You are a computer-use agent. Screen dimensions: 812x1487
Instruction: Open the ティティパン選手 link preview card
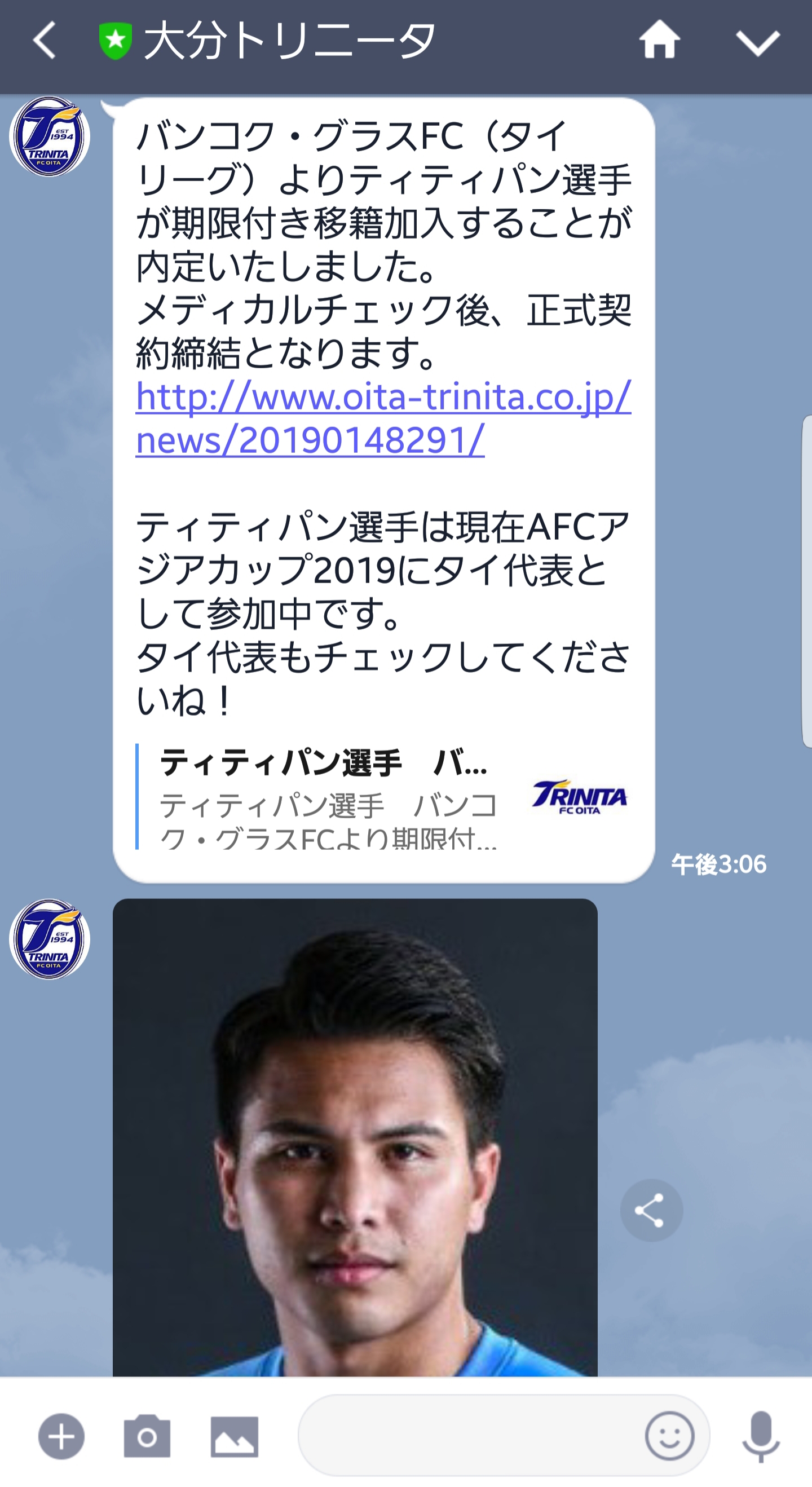[x=382, y=797]
